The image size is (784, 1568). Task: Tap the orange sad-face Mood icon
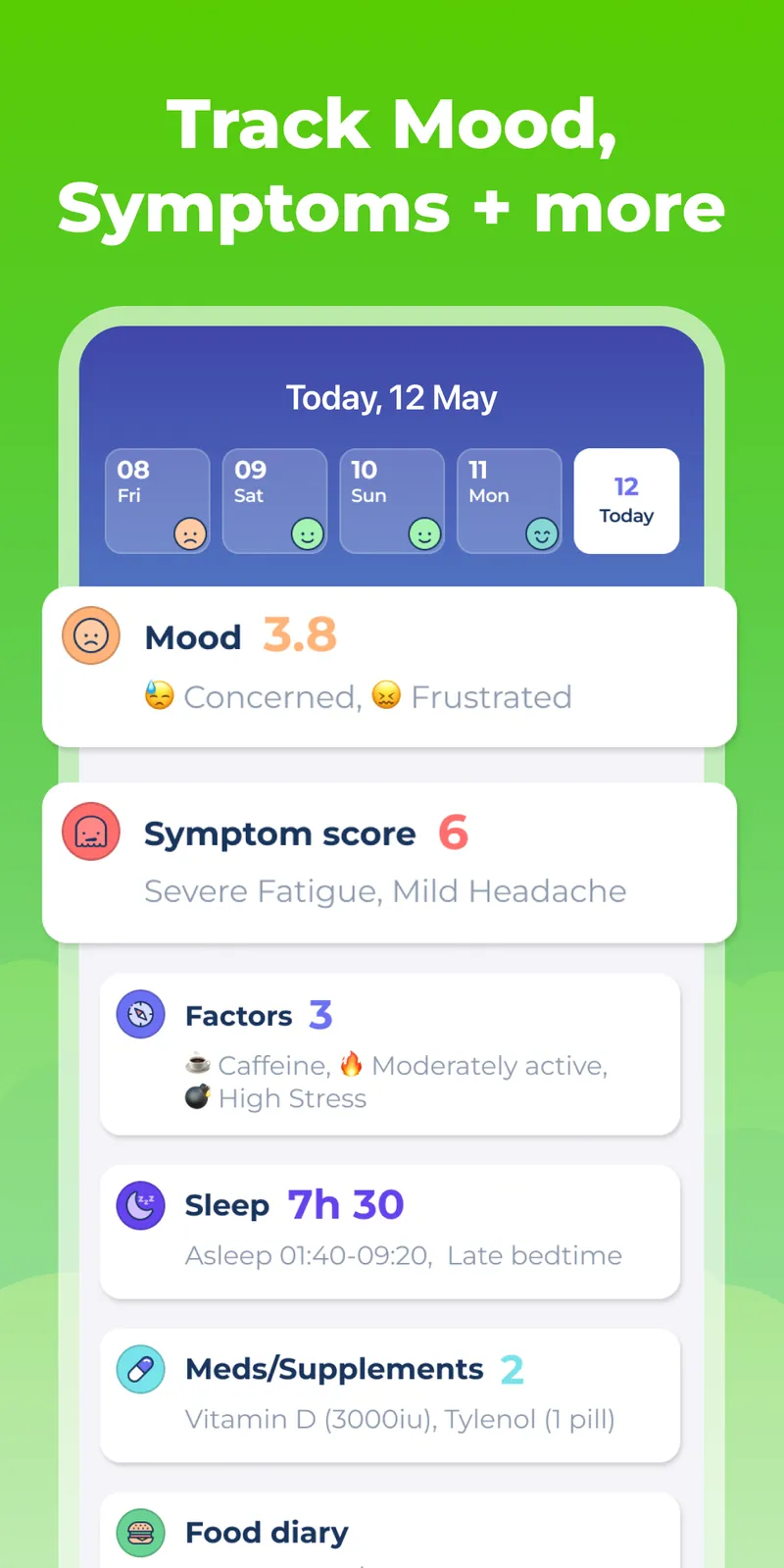90,635
